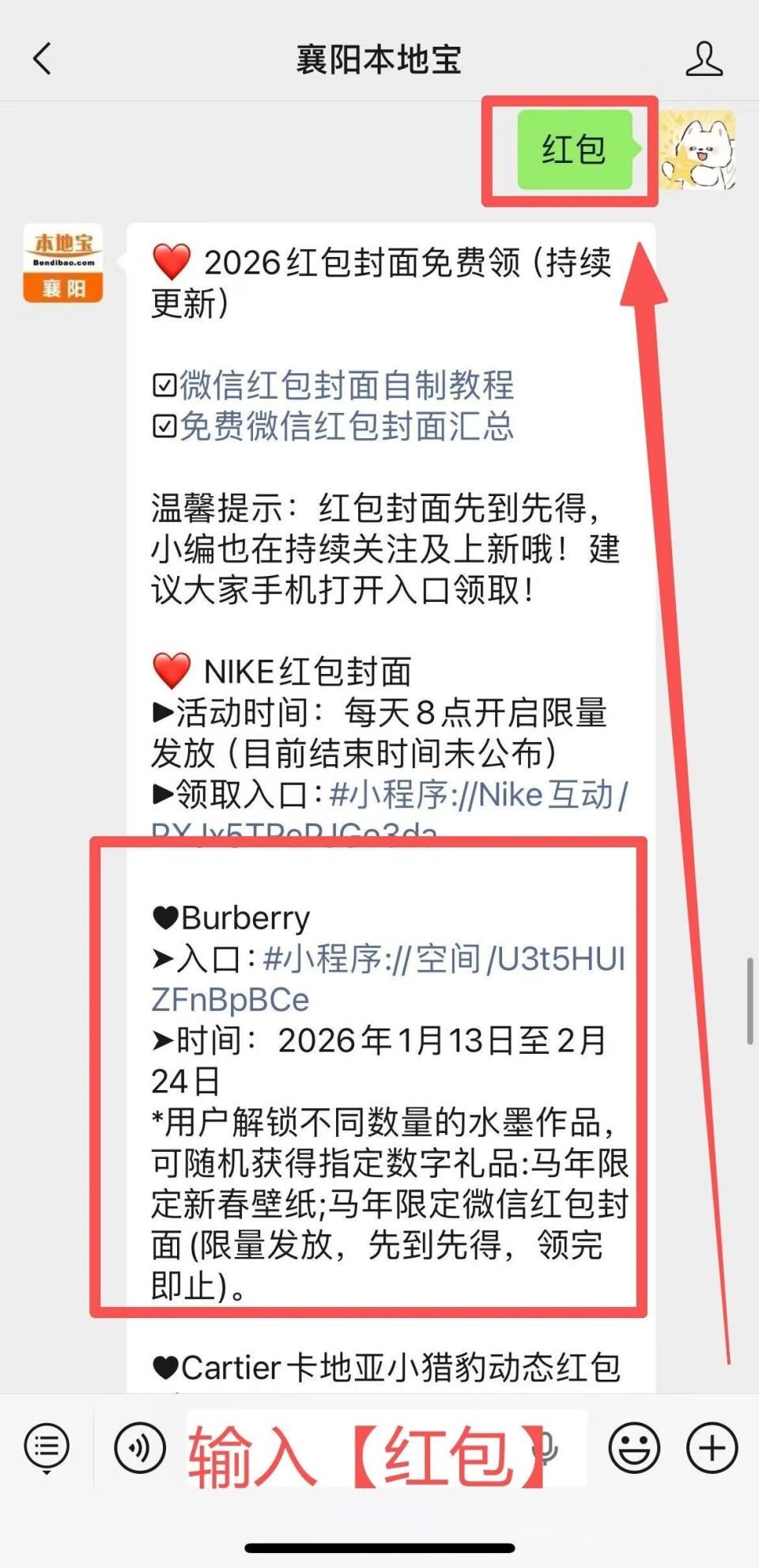The width and height of the screenshot is (759, 1568).
Task: Open the emoji smiley panel
Action: click(x=632, y=1446)
